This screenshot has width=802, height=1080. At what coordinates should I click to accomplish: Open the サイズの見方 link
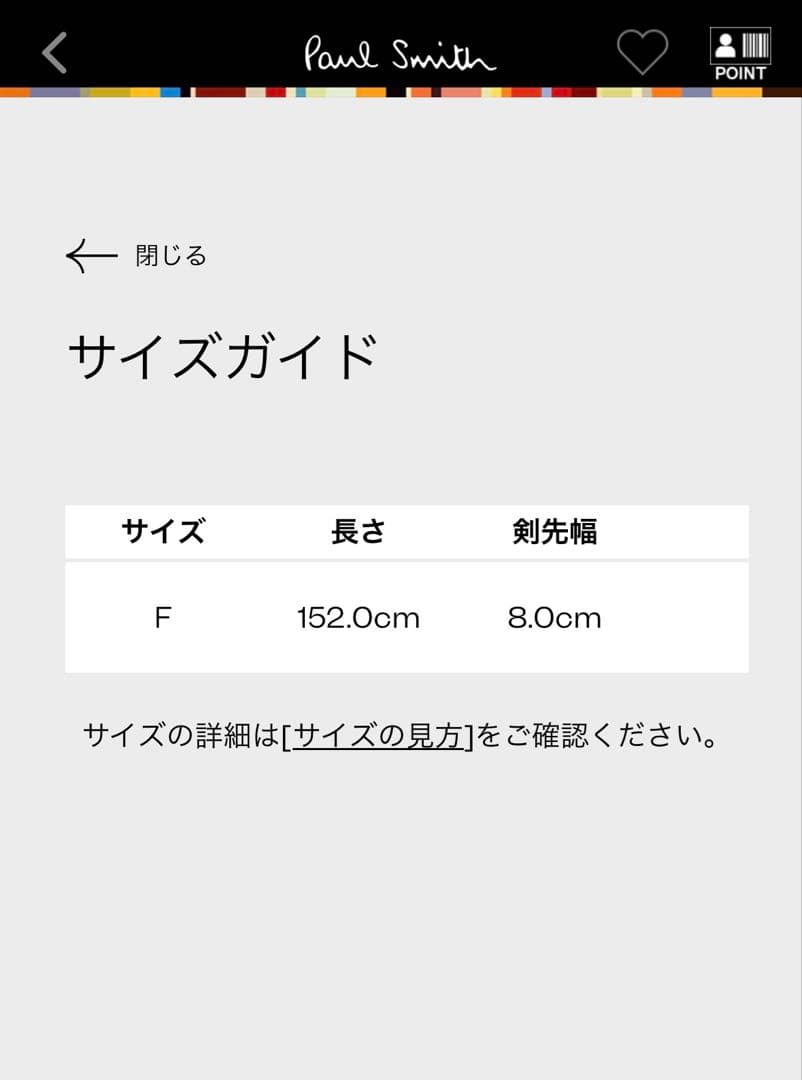click(x=379, y=737)
